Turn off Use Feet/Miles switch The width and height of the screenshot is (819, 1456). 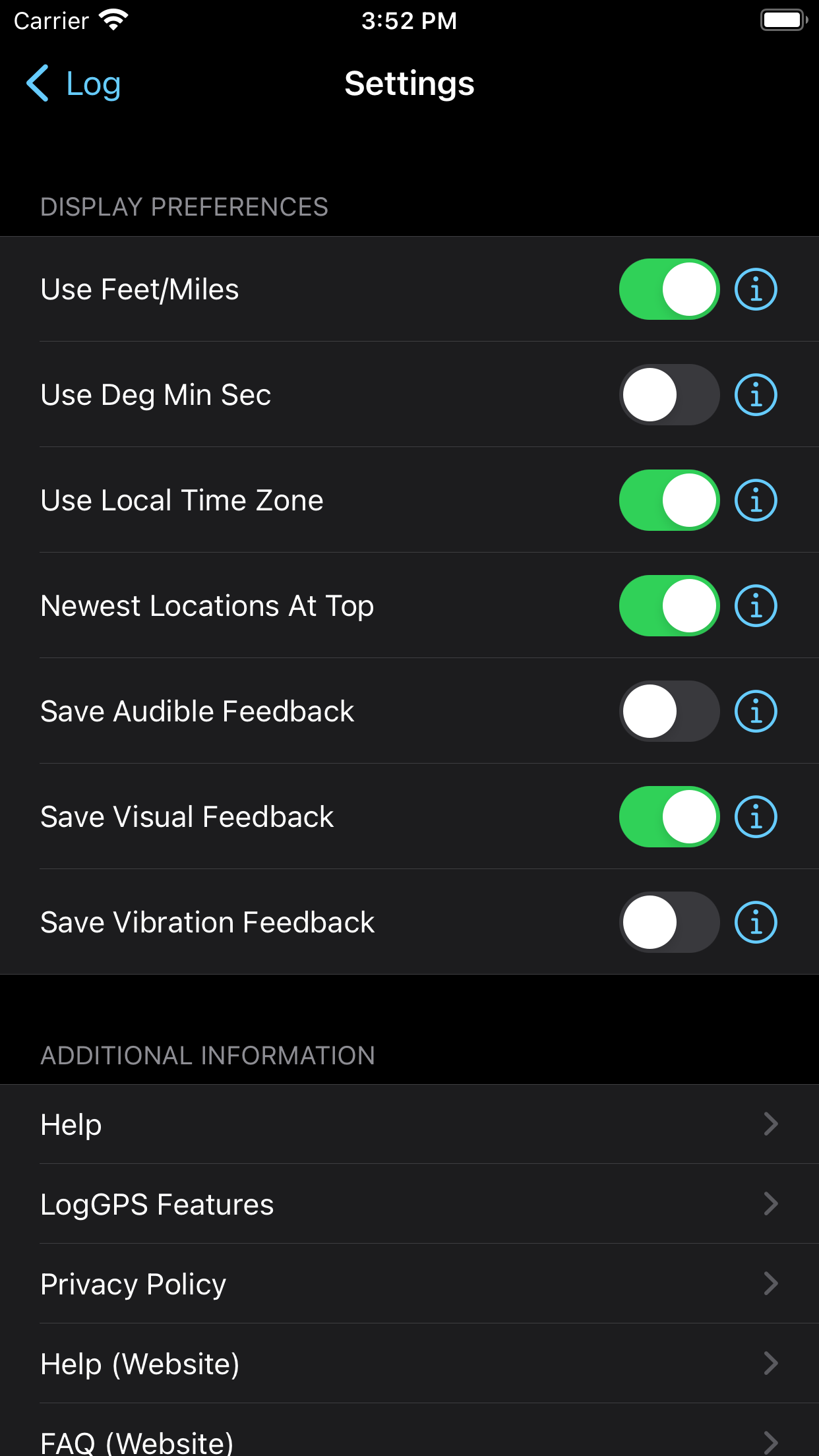(669, 289)
